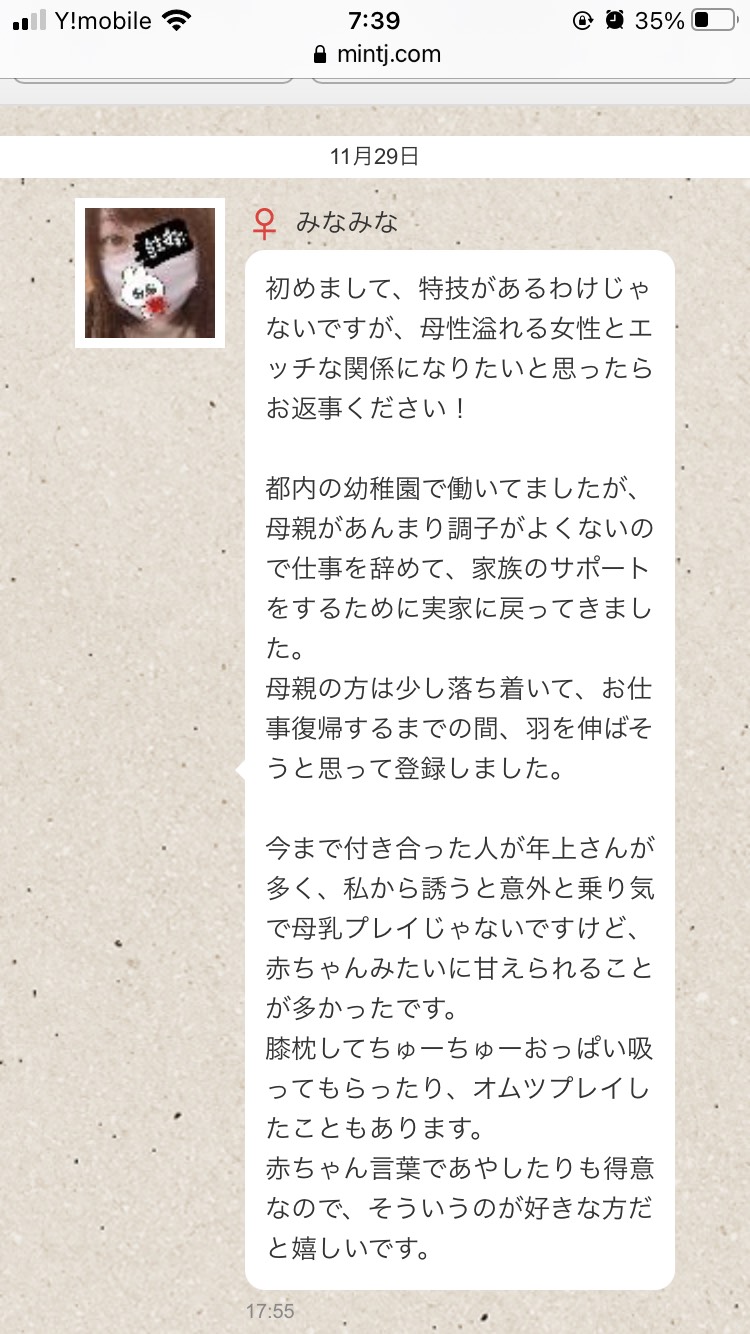The image size is (750, 1334).
Task: Tap the mintj.com address bar
Action: coord(376,54)
